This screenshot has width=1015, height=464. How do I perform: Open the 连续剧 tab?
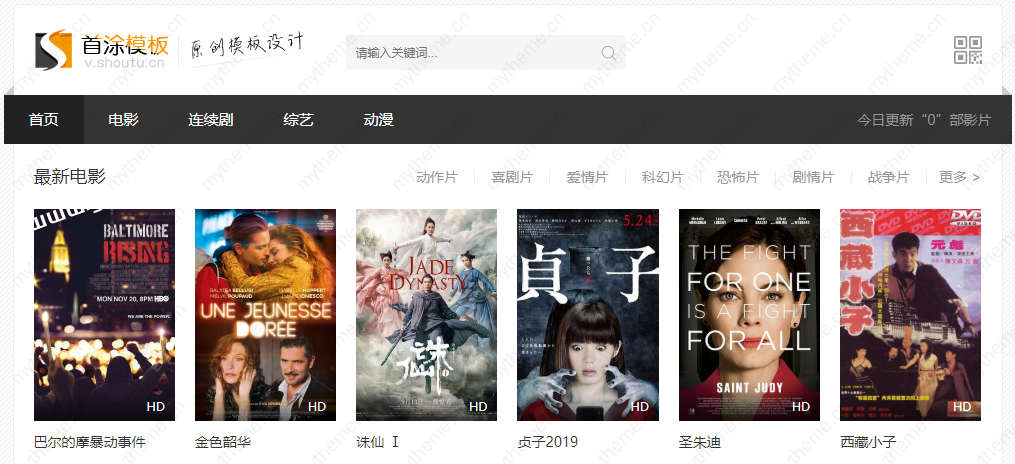click(210, 120)
